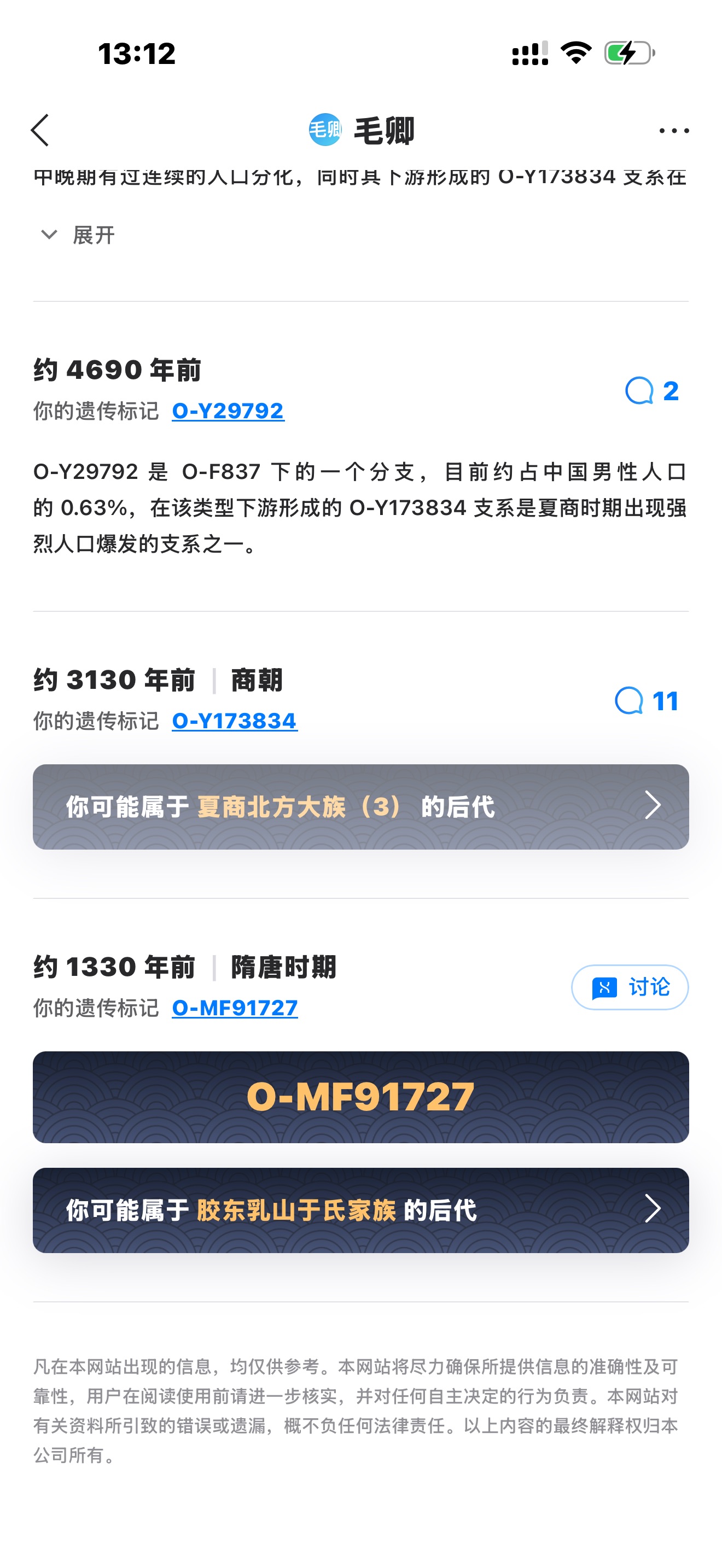Viewport: 722px width, 1568px height.
Task: View the 2 comments on O-Y29792
Action: click(651, 391)
